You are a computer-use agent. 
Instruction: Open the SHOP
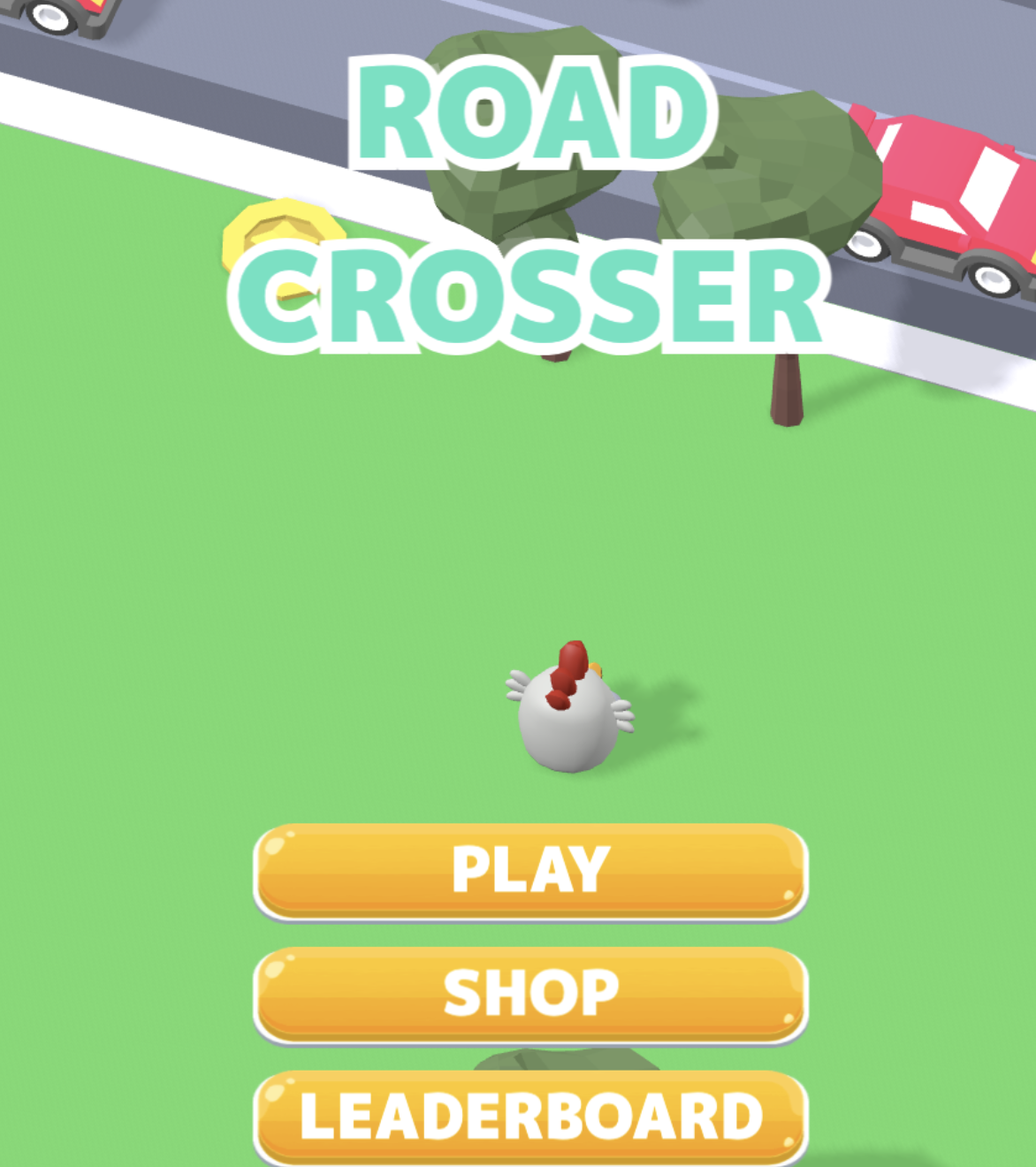pyautogui.click(x=530, y=995)
